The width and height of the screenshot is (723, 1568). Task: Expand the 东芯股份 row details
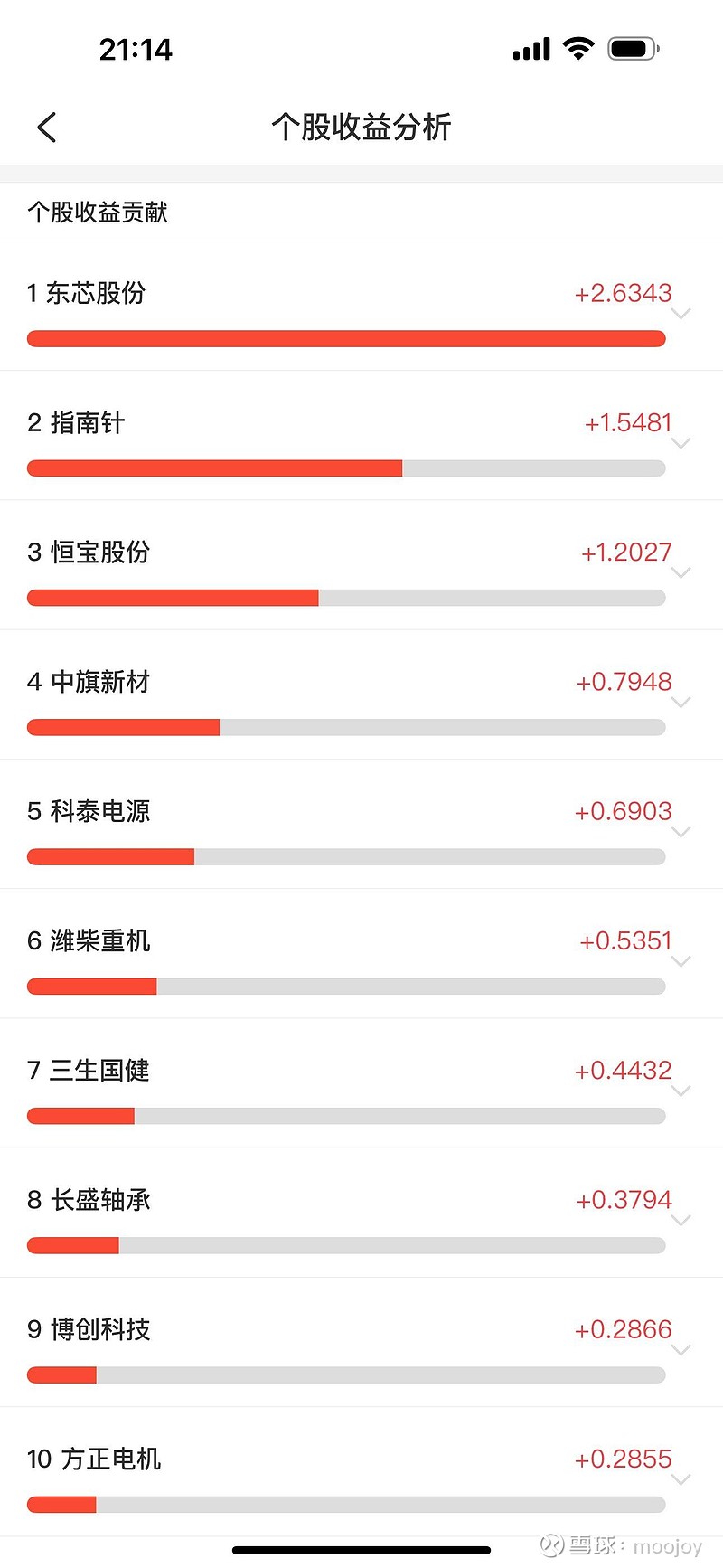(681, 314)
